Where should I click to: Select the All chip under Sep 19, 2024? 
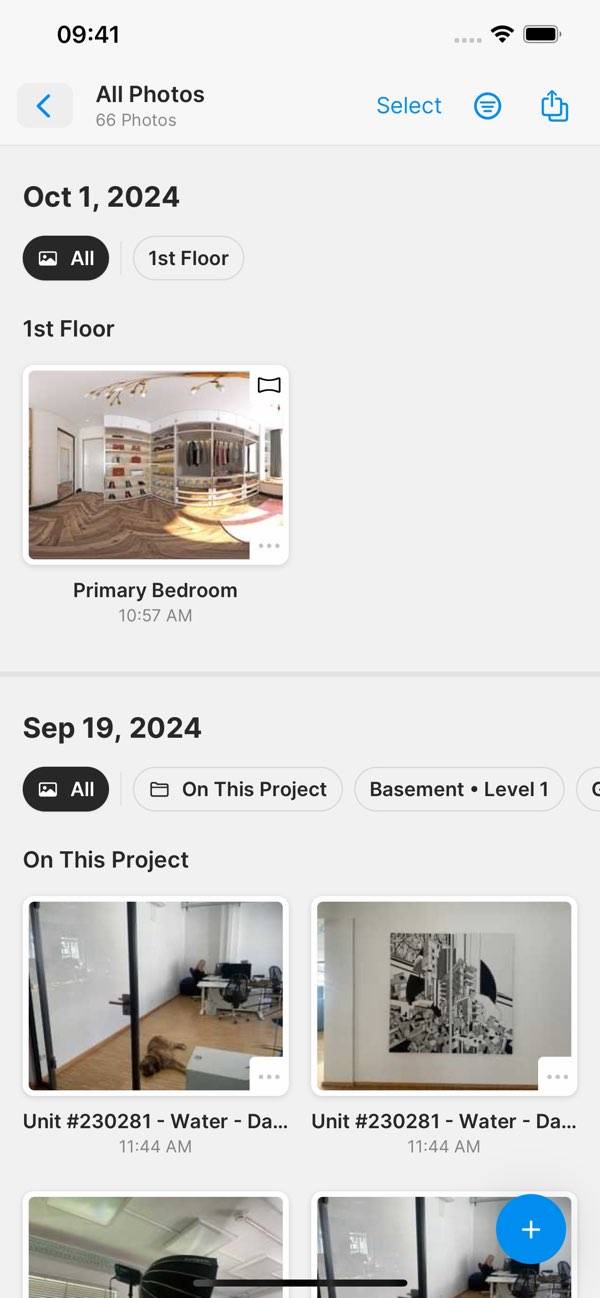coord(66,789)
